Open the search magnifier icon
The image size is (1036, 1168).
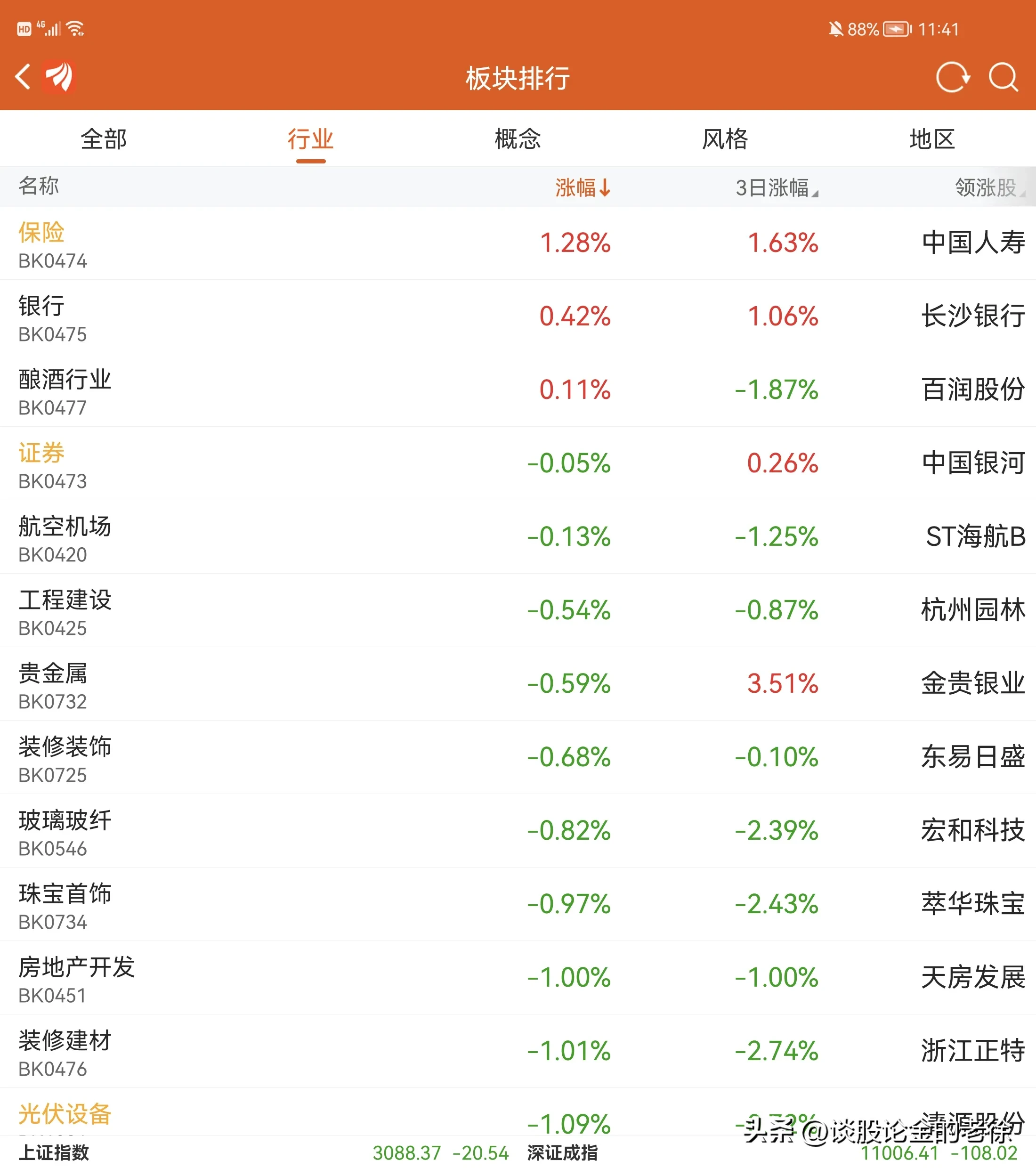(1004, 77)
